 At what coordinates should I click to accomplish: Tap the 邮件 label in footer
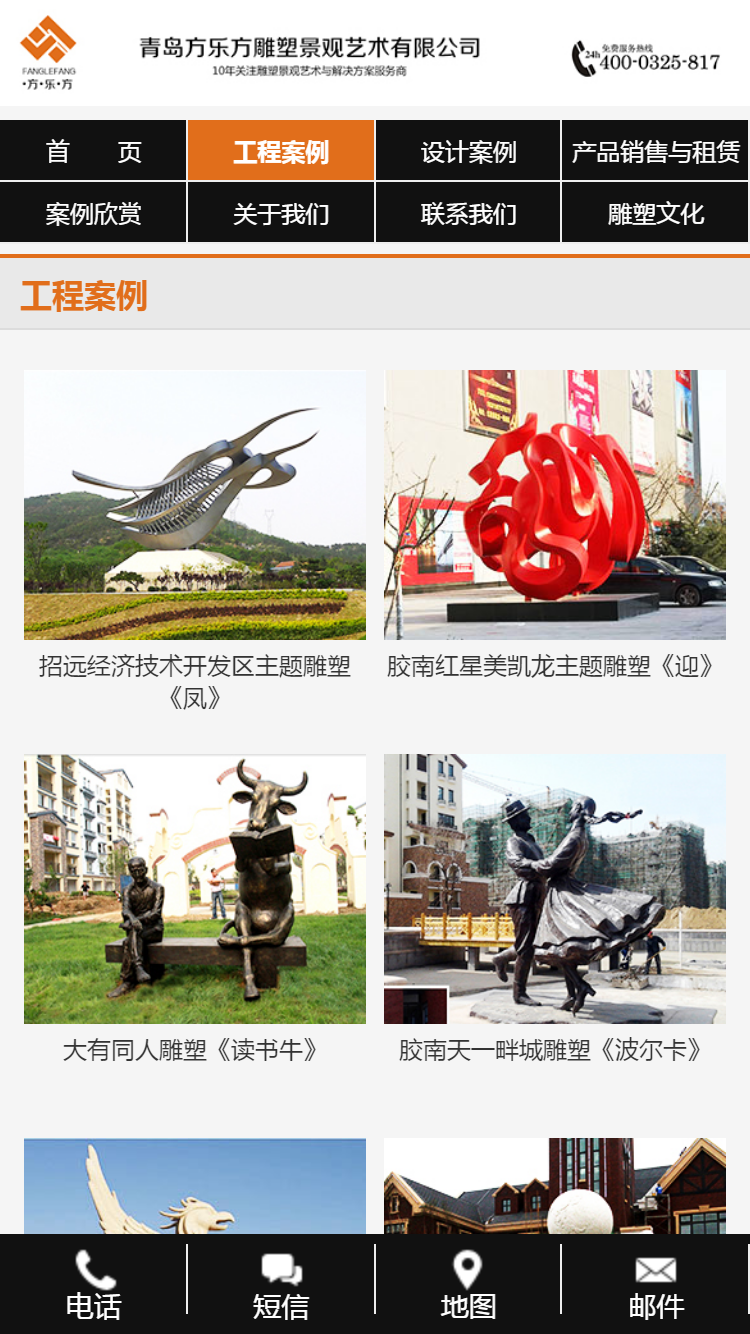pos(655,1305)
